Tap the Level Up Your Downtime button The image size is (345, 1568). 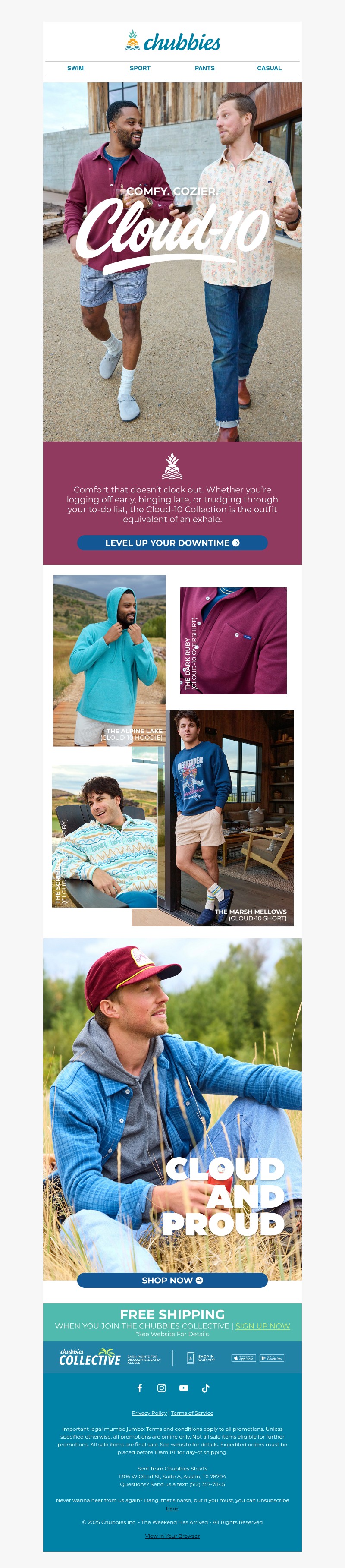click(x=172, y=543)
